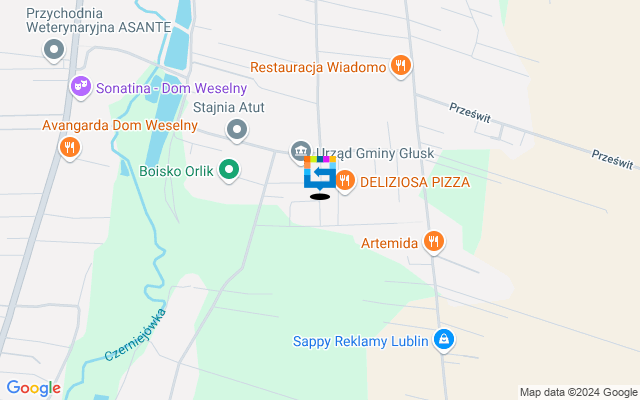The height and width of the screenshot is (400, 640).
Task: Open the Sonatina - Dom Weselny pin
Action: click(x=81, y=88)
